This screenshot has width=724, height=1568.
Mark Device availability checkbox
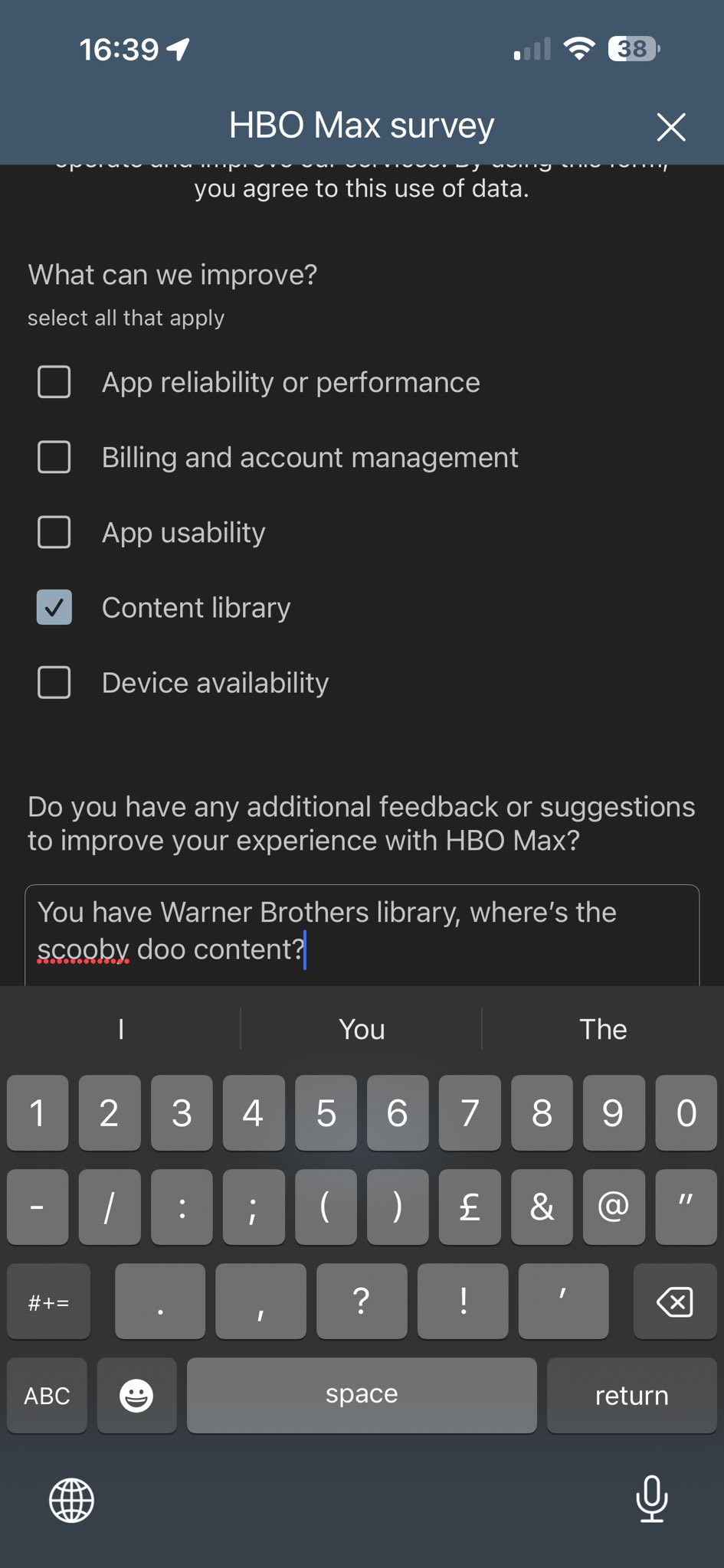[x=54, y=682]
